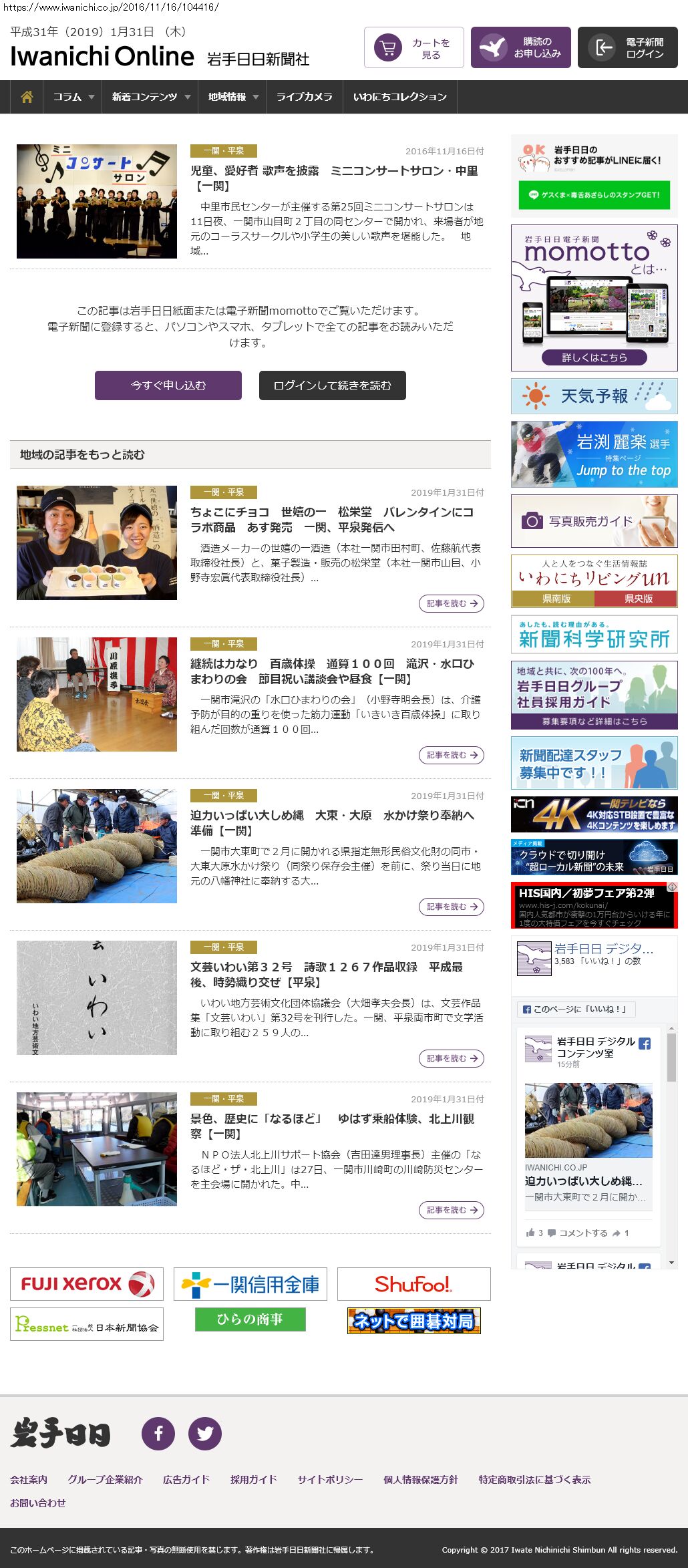Open the 写真販売ガイド banner
Screen dimensions: 688x1568
point(594,521)
